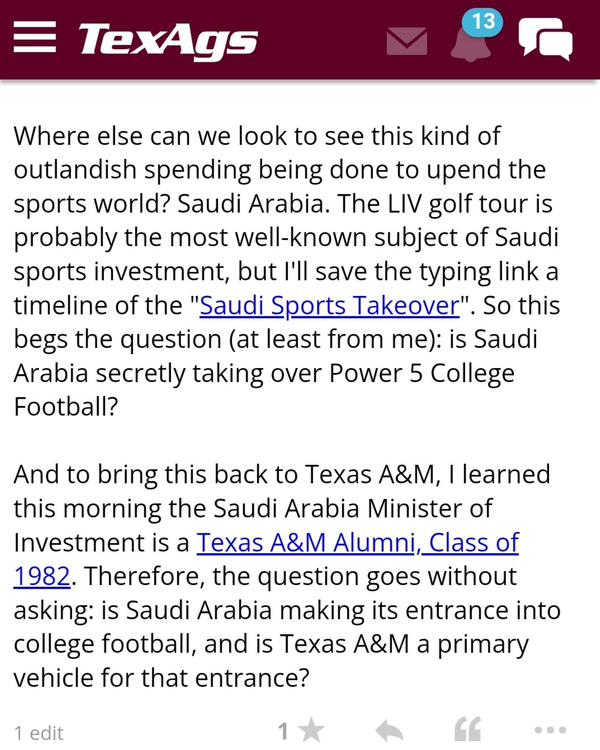Open private messages envelope

406,41
